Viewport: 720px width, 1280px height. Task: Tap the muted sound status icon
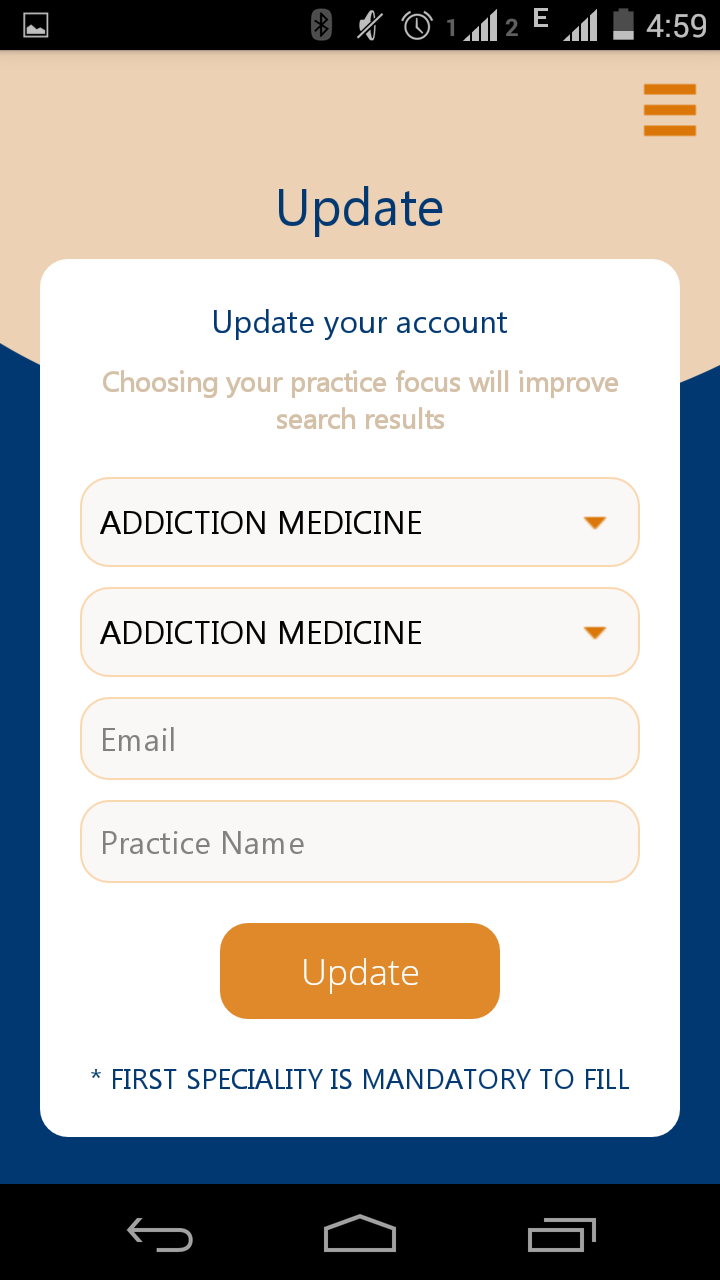(366, 26)
